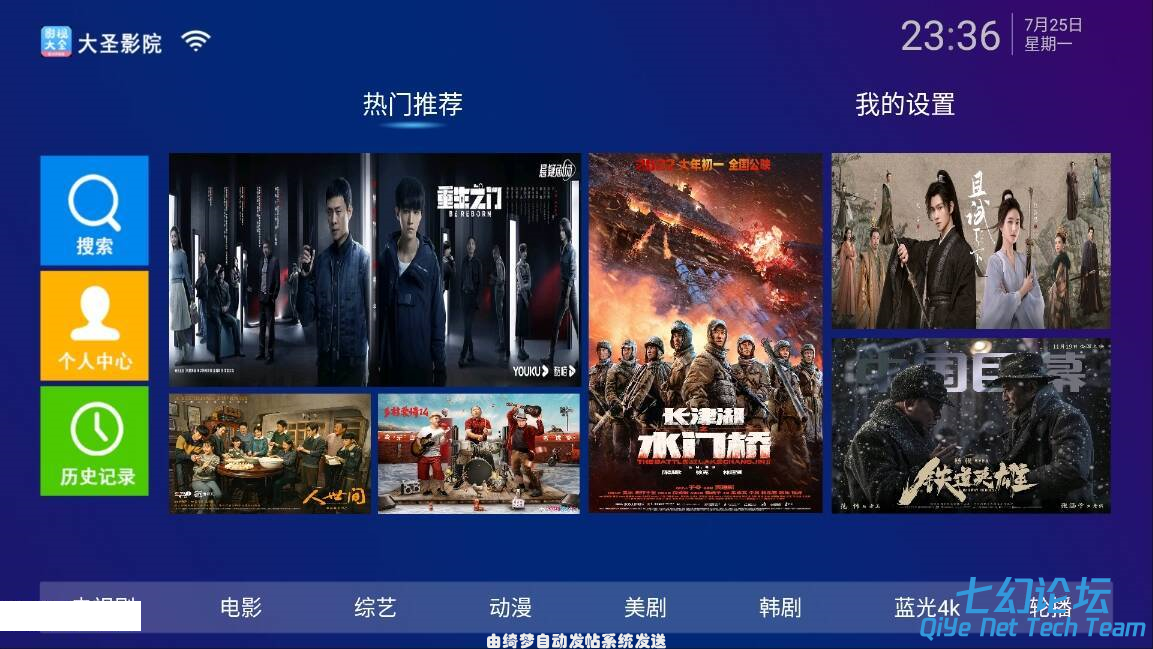Browse the 电影 category
The width and height of the screenshot is (1153, 649).
(241, 607)
